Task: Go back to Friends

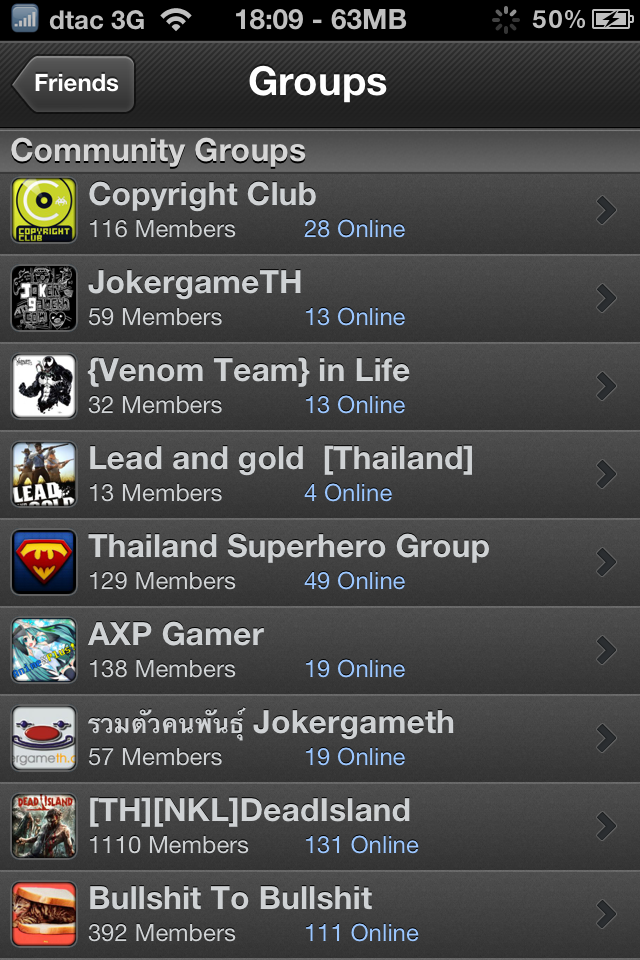Action: 75,84
